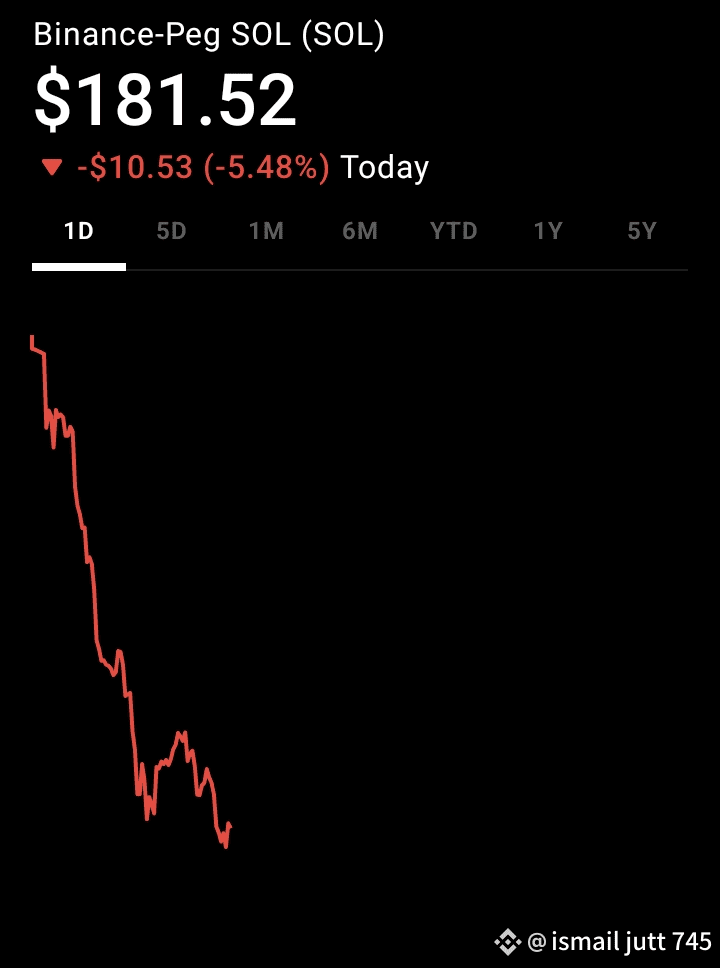Show the 1M price chart
The image size is (720, 968).
[x=266, y=231]
